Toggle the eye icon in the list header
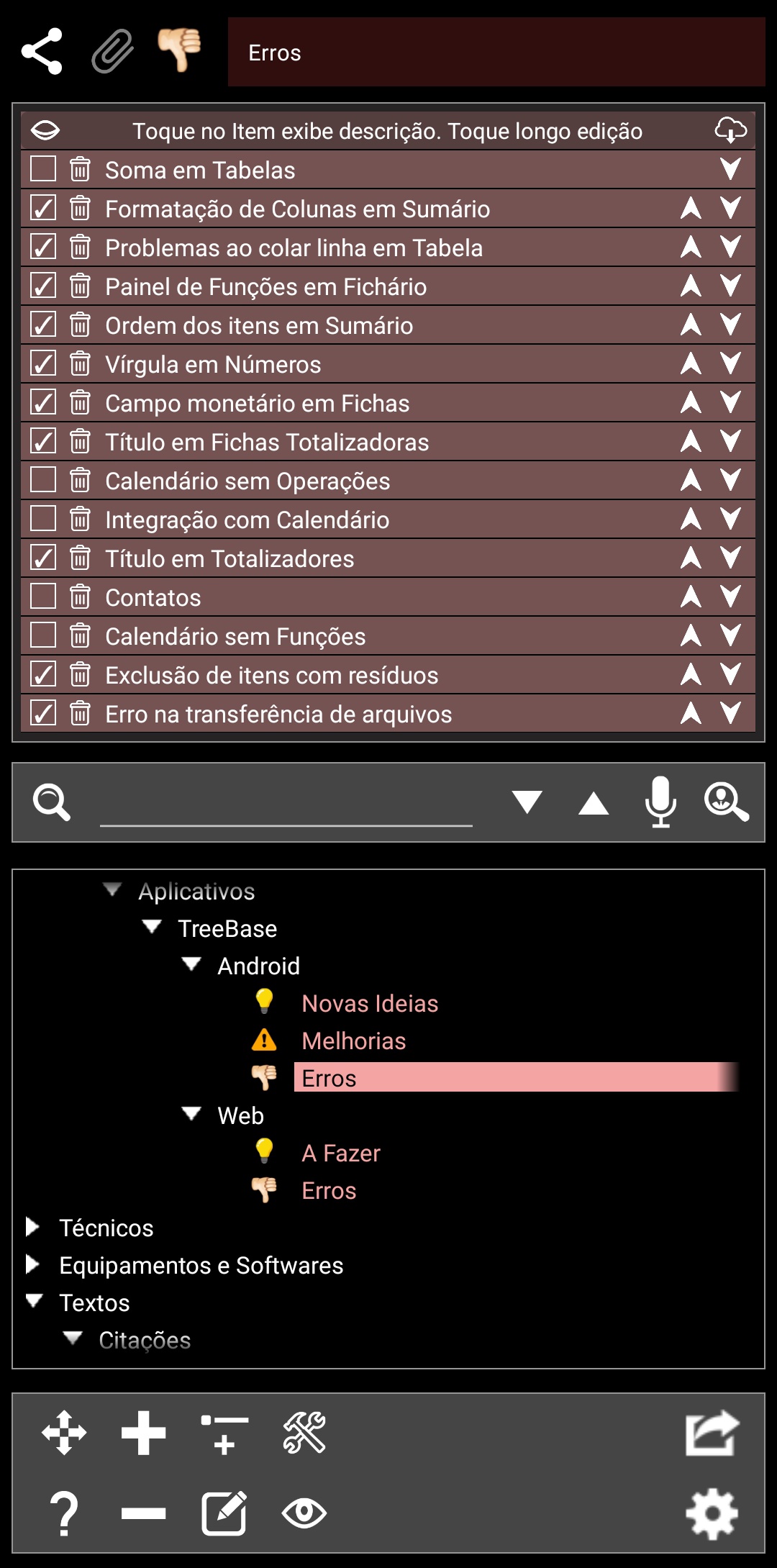 45,130
